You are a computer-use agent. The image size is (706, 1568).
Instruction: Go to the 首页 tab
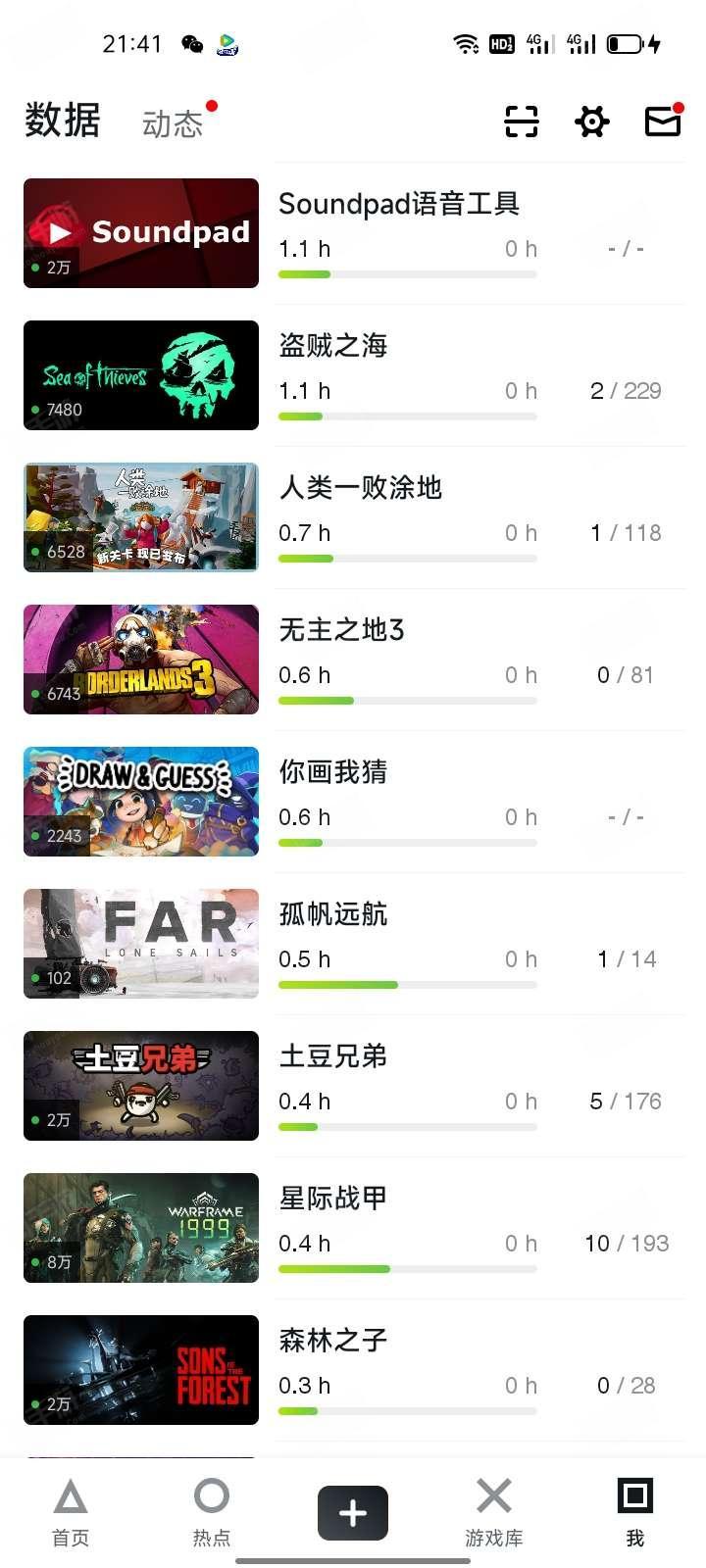(x=71, y=1512)
